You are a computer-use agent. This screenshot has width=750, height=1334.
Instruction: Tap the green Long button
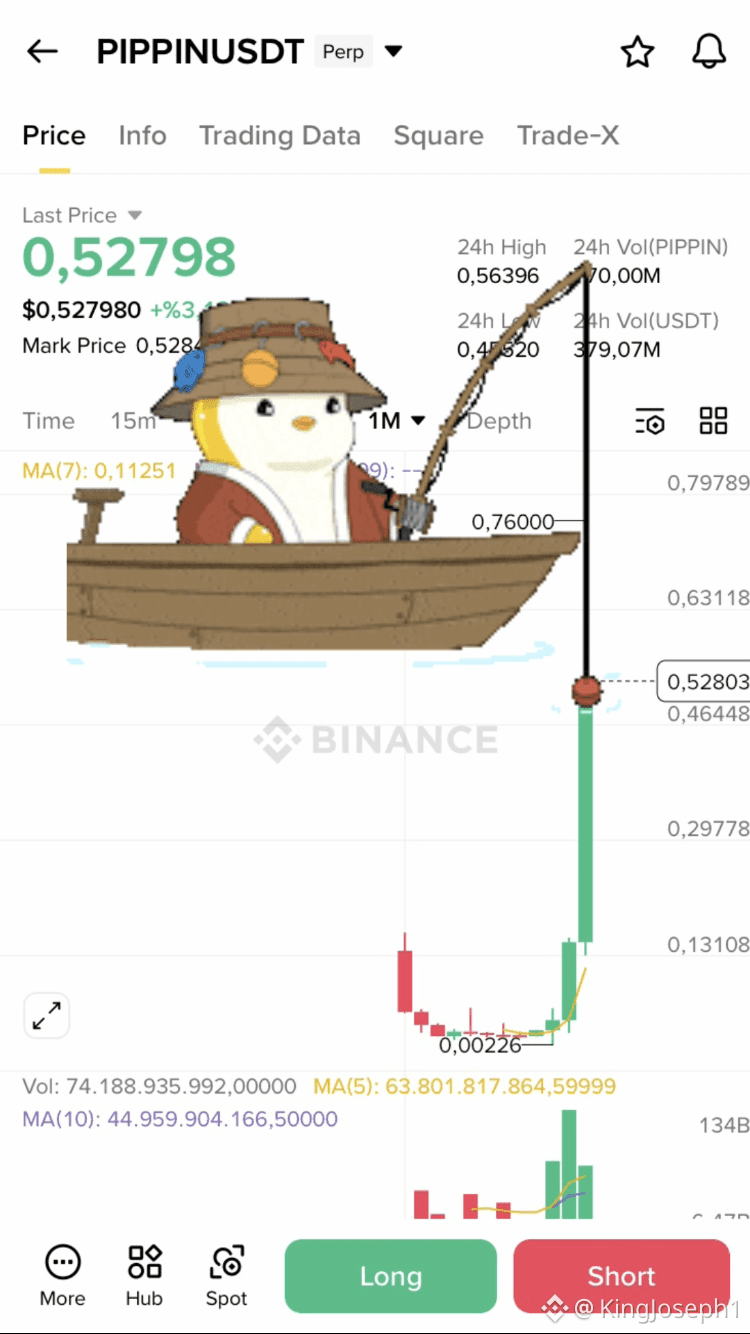click(391, 1276)
